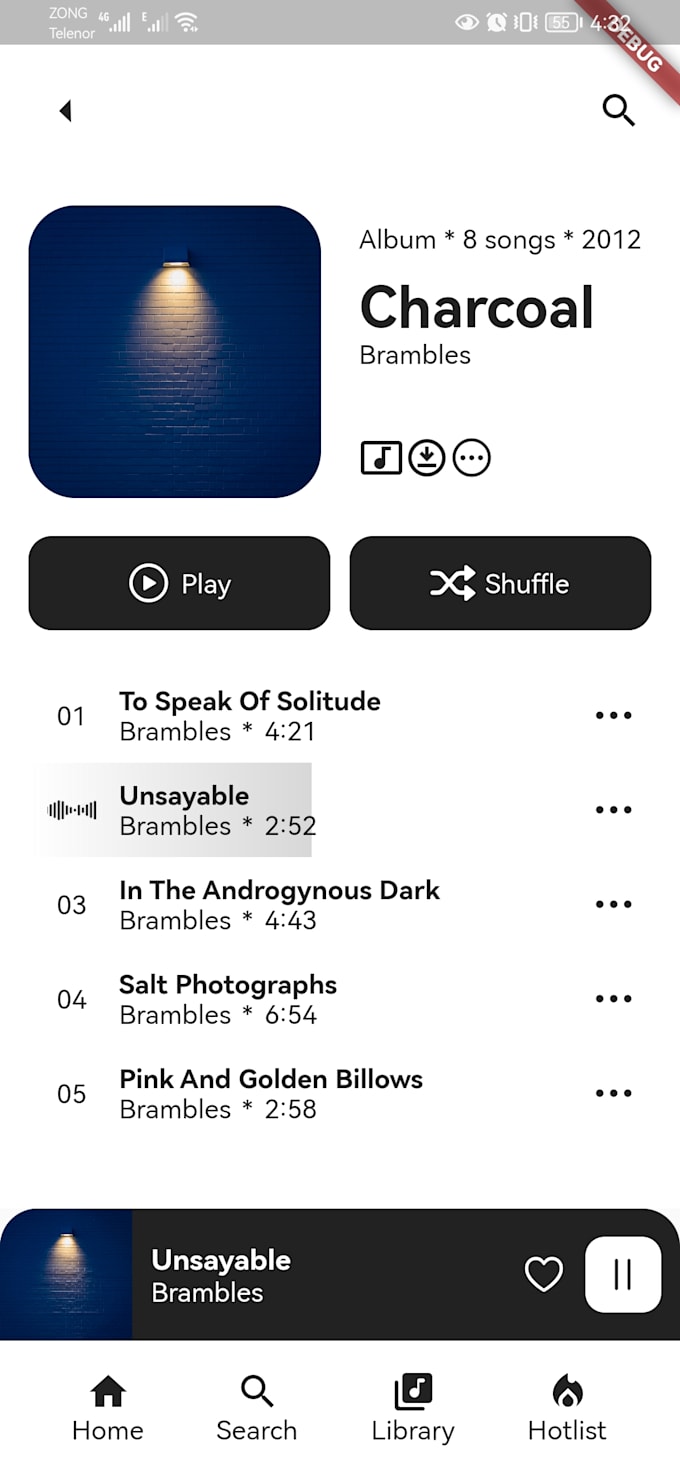Go back using the top-left arrow
The height and width of the screenshot is (1473, 680).
point(66,110)
